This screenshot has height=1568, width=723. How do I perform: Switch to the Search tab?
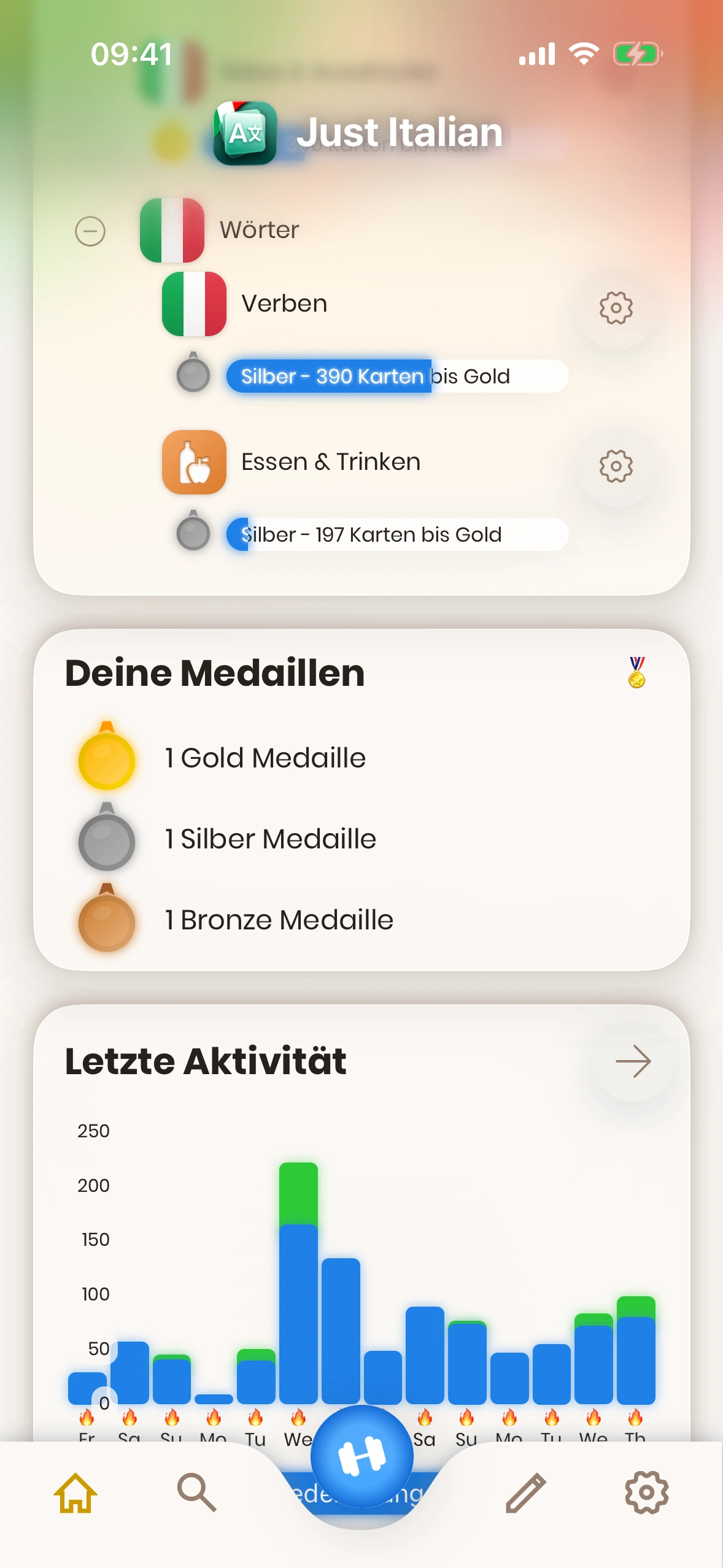(196, 1493)
